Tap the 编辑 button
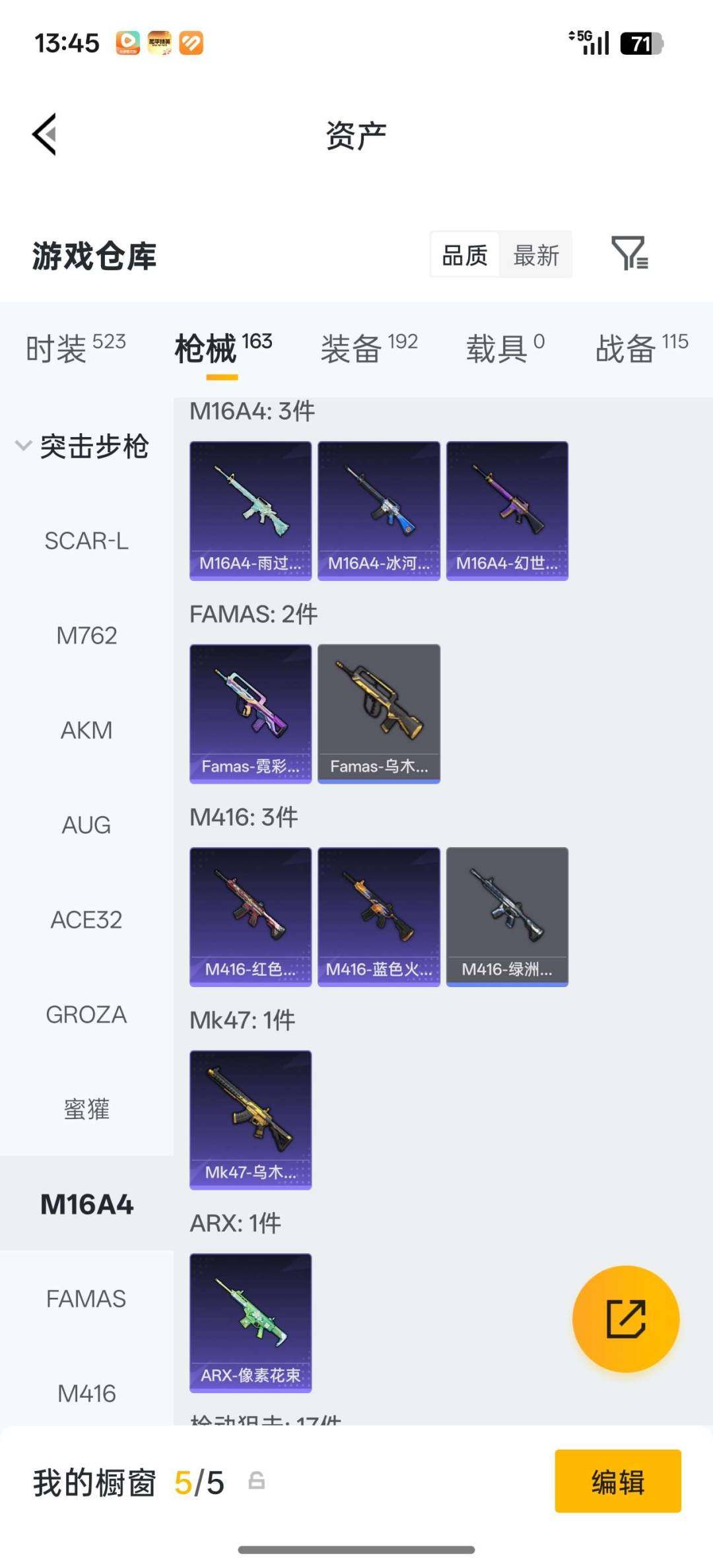The image size is (713, 1568). pyautogui.click(x=617, y=1482)
